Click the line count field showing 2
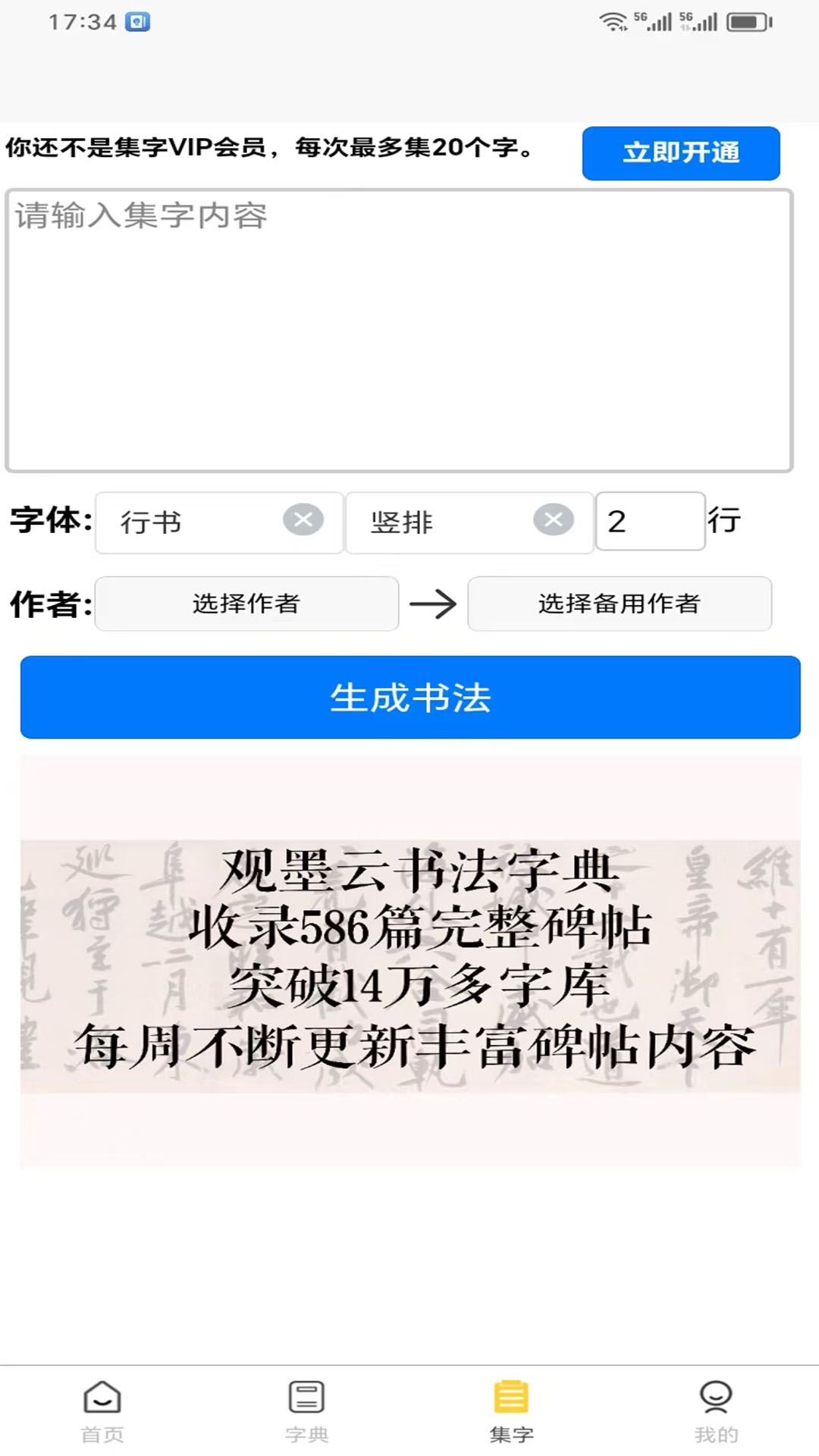The width and height of the screenshot is (819, 1456). [x=650, y=521]
